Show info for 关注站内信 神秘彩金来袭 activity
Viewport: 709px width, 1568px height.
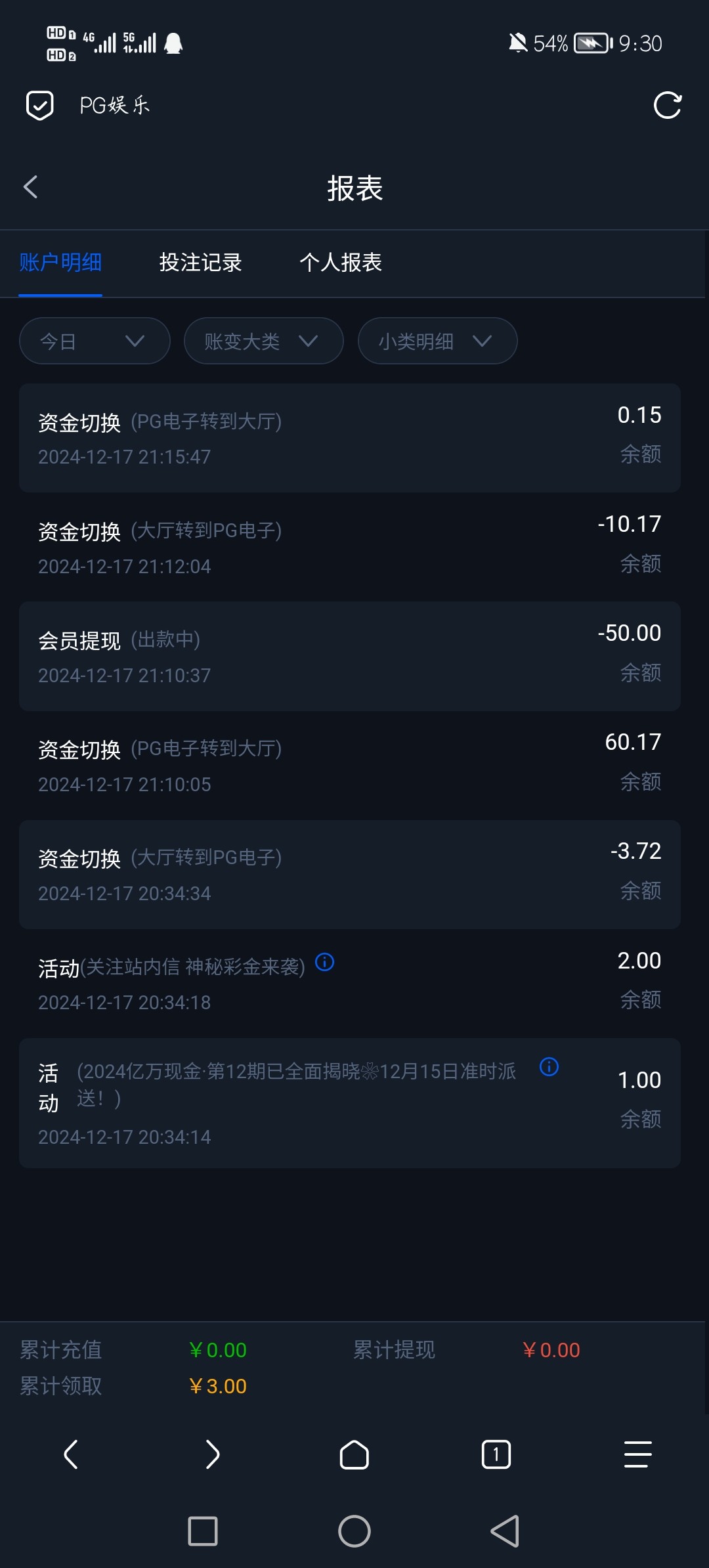tap(325, 963)
